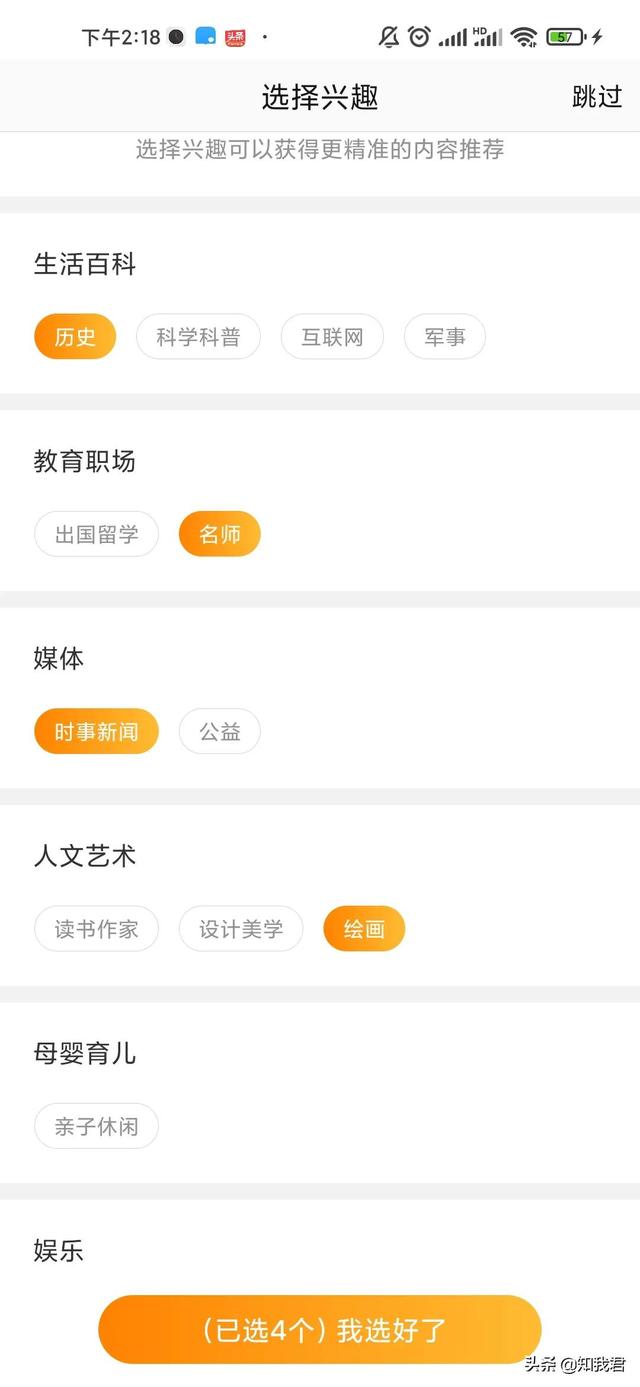Image resolution: width=640 pixels, height=1387 pixels.
Task: Unselect the 名师 chip
Action: point(219,534)
